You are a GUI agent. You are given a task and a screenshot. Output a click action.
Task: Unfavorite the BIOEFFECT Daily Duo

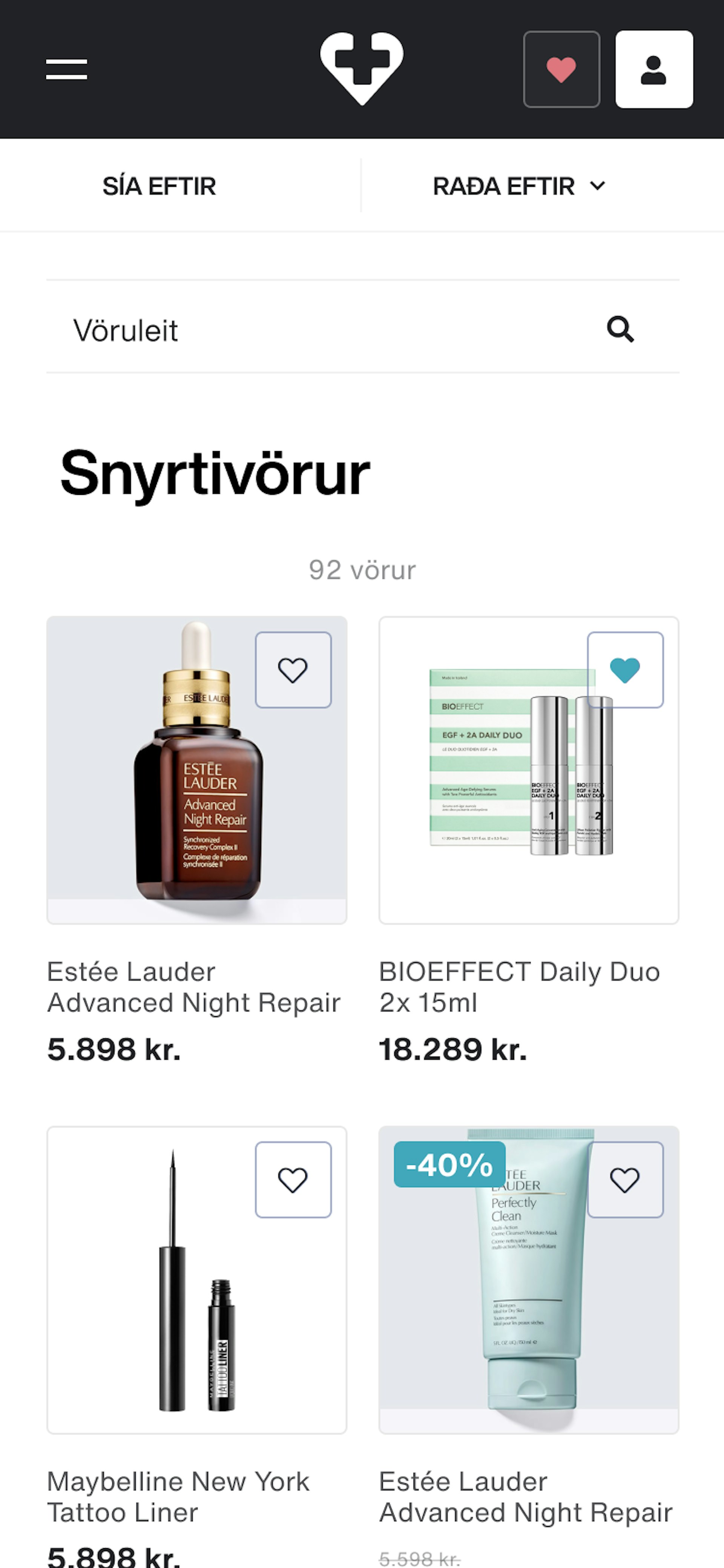click(x=625, y=670)
